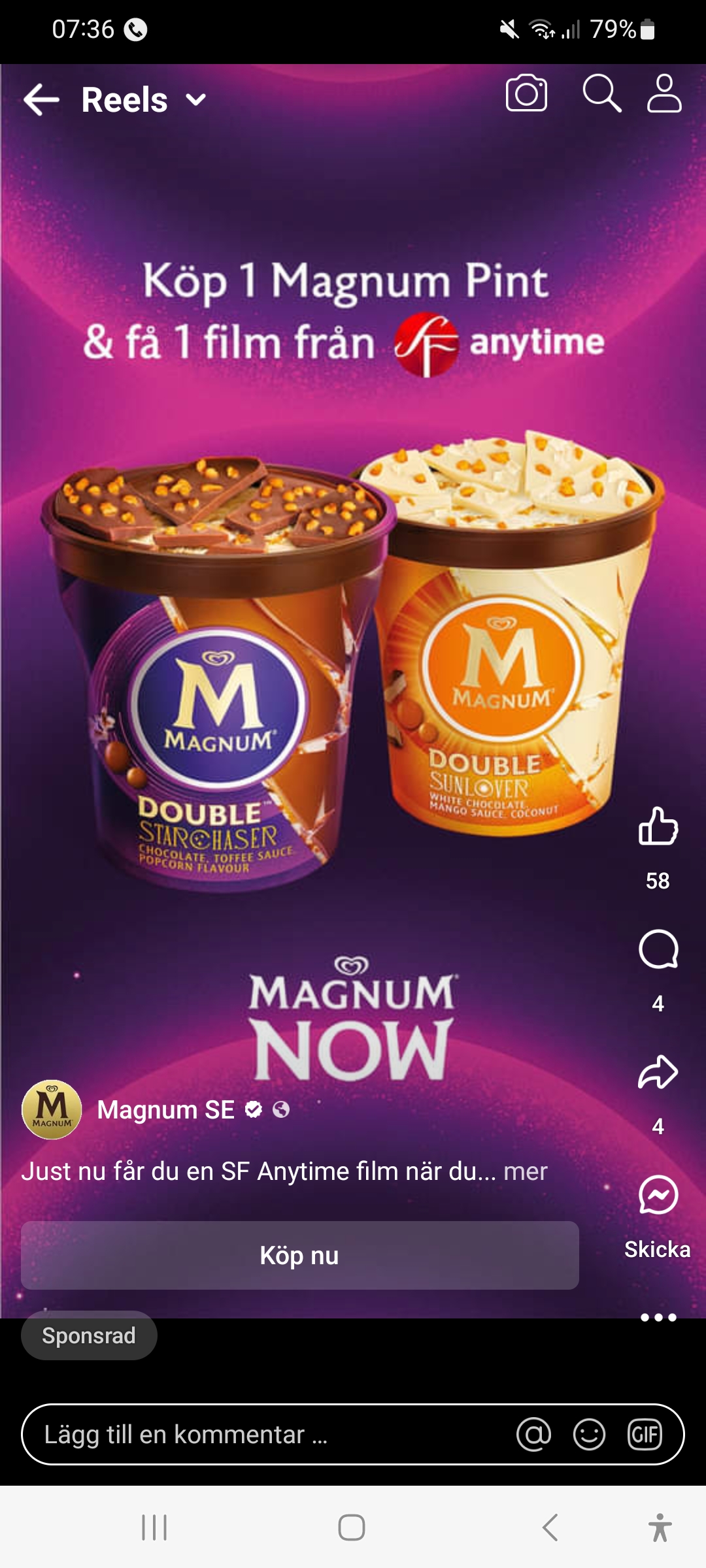Open comments on this reel
This screenshot has width=706, height=1568.
coord(658,949)
